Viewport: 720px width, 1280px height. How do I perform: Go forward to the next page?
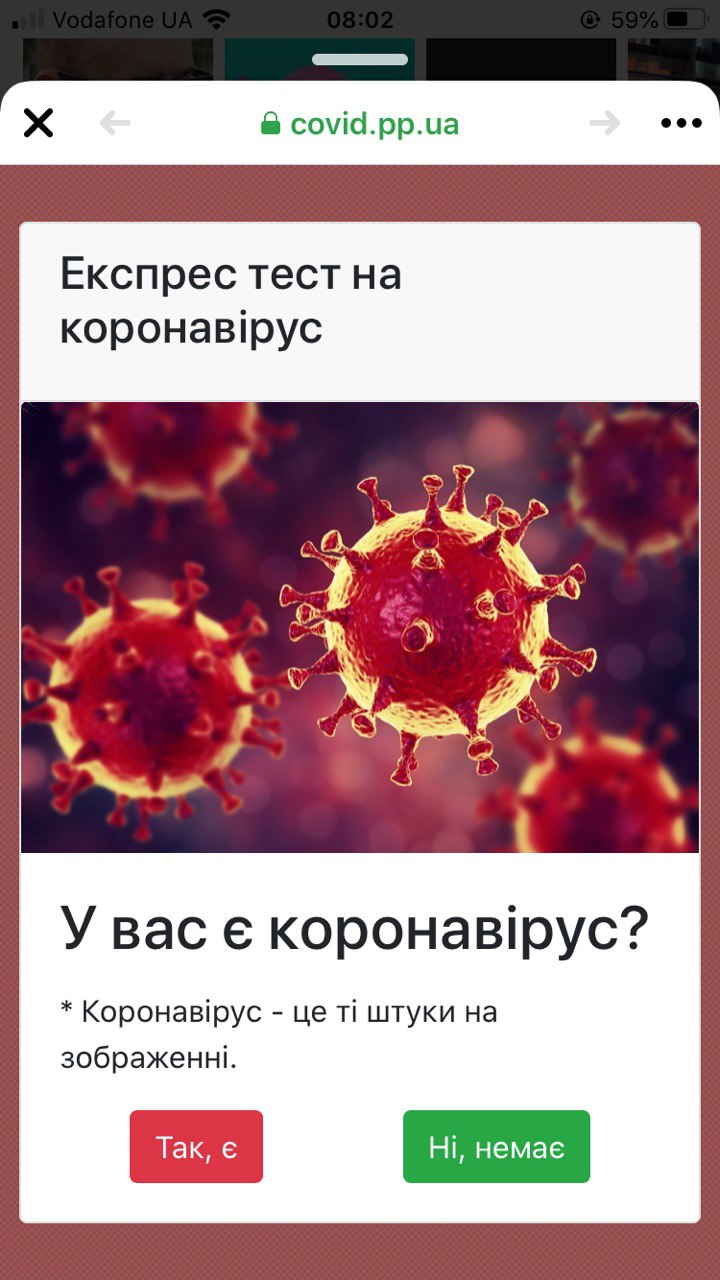click(x=604, y=123)
